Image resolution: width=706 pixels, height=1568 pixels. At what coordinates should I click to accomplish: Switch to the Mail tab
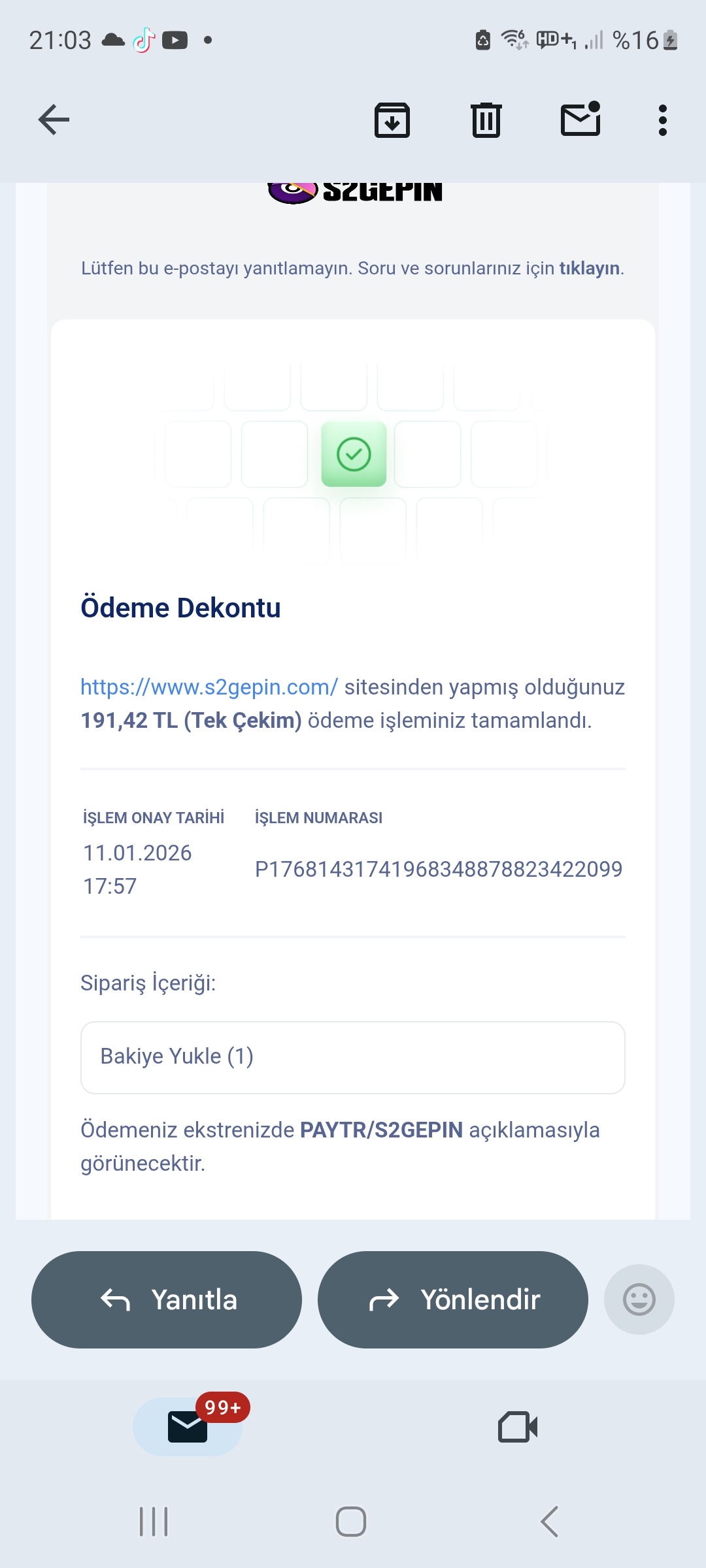coord(188,1426)
